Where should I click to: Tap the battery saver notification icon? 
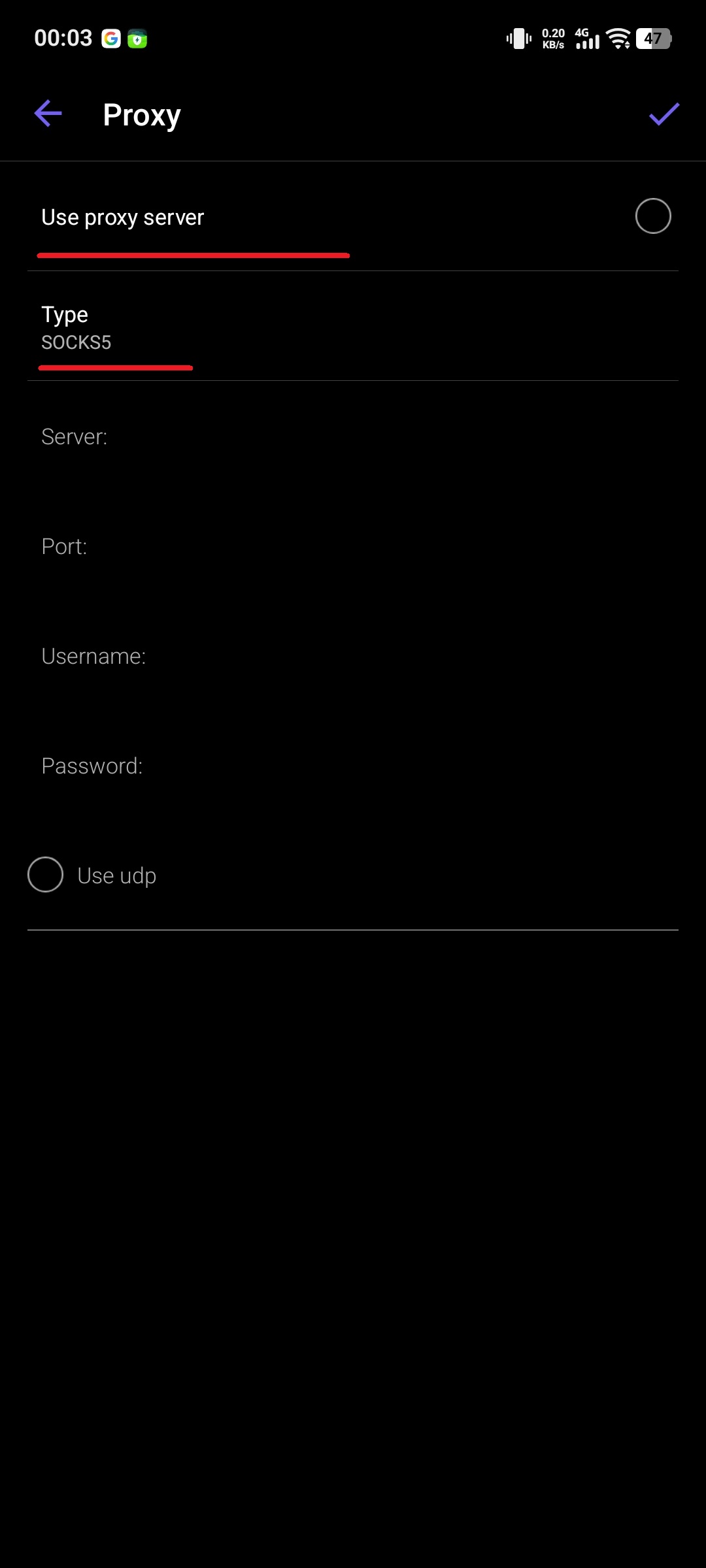point(139,39)
